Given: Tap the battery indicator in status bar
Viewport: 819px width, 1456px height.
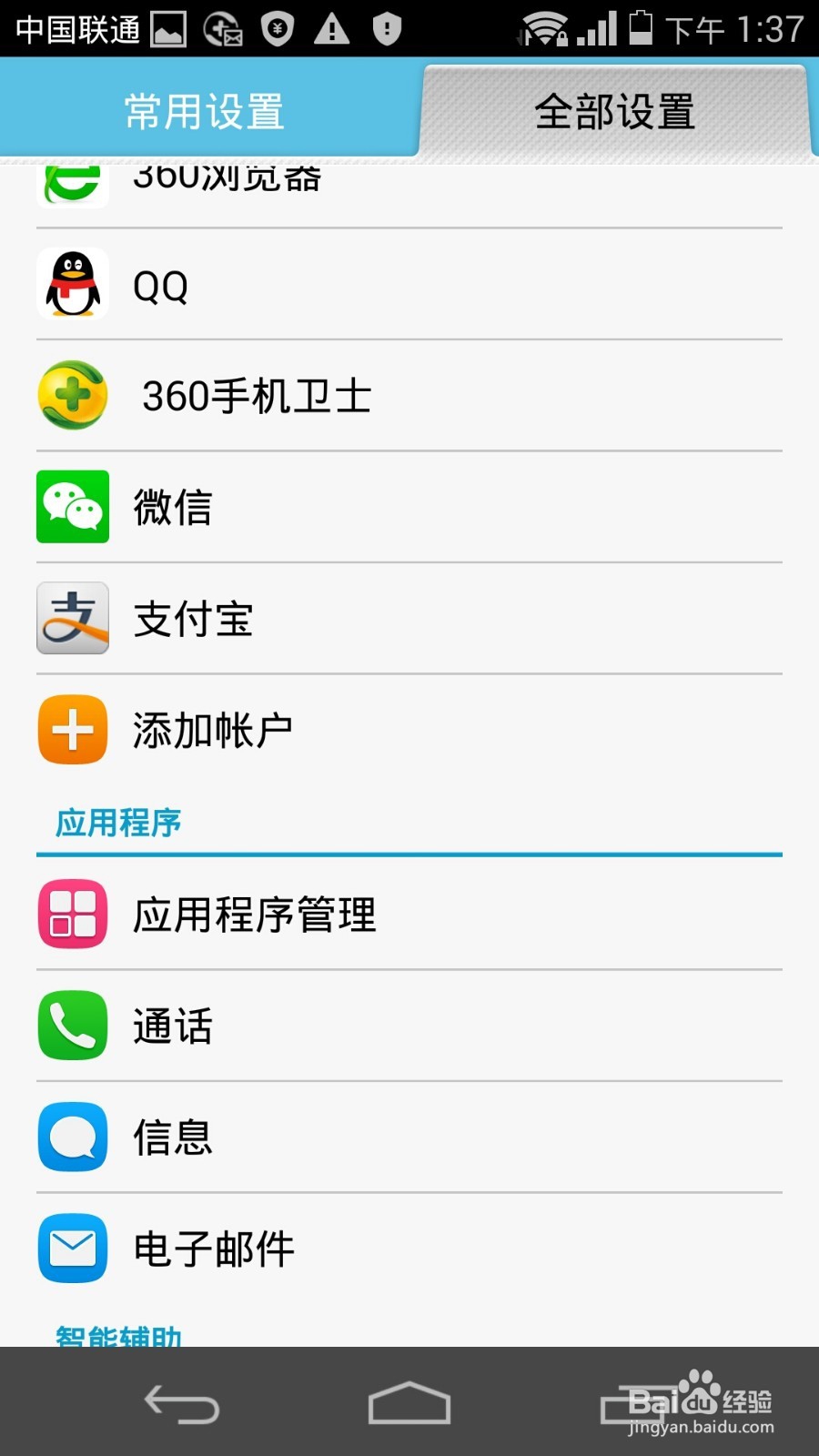Looking at the screenshot, I should (x=643, y=30).
